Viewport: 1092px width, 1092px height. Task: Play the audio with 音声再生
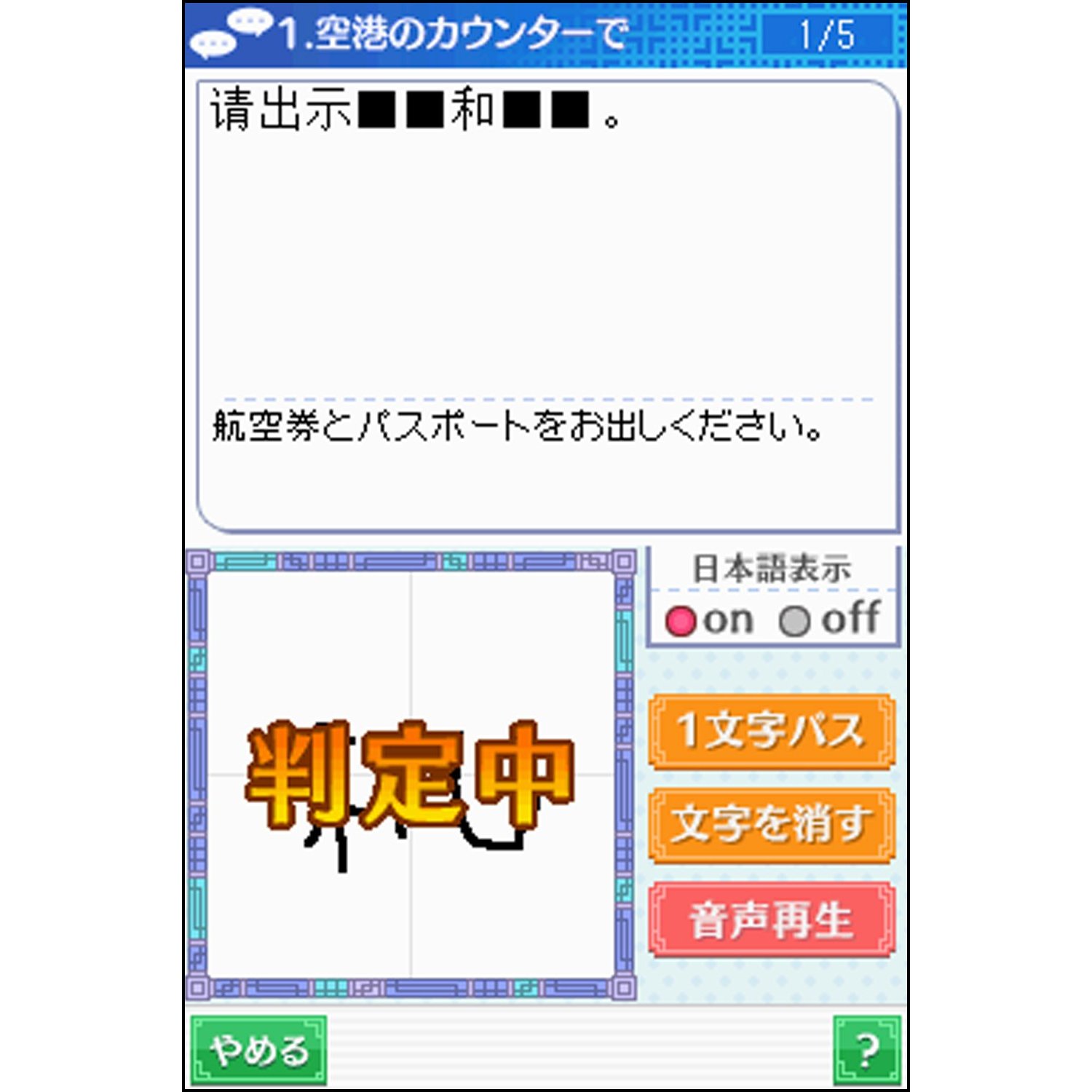click(772, 919)
